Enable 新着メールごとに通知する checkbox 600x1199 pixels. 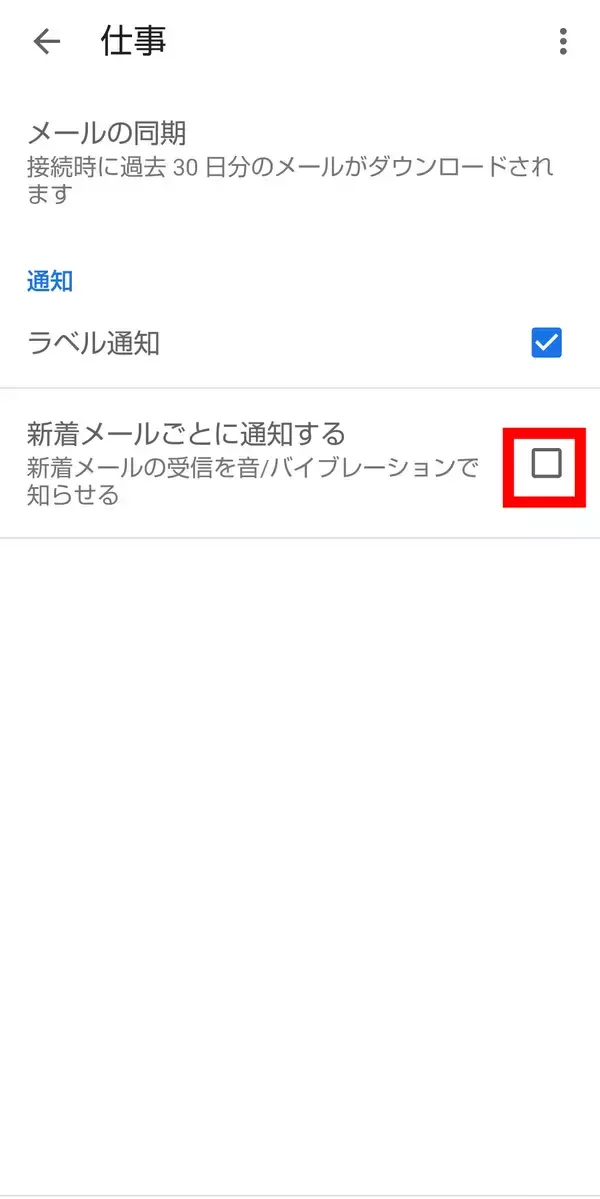(546, 463)
